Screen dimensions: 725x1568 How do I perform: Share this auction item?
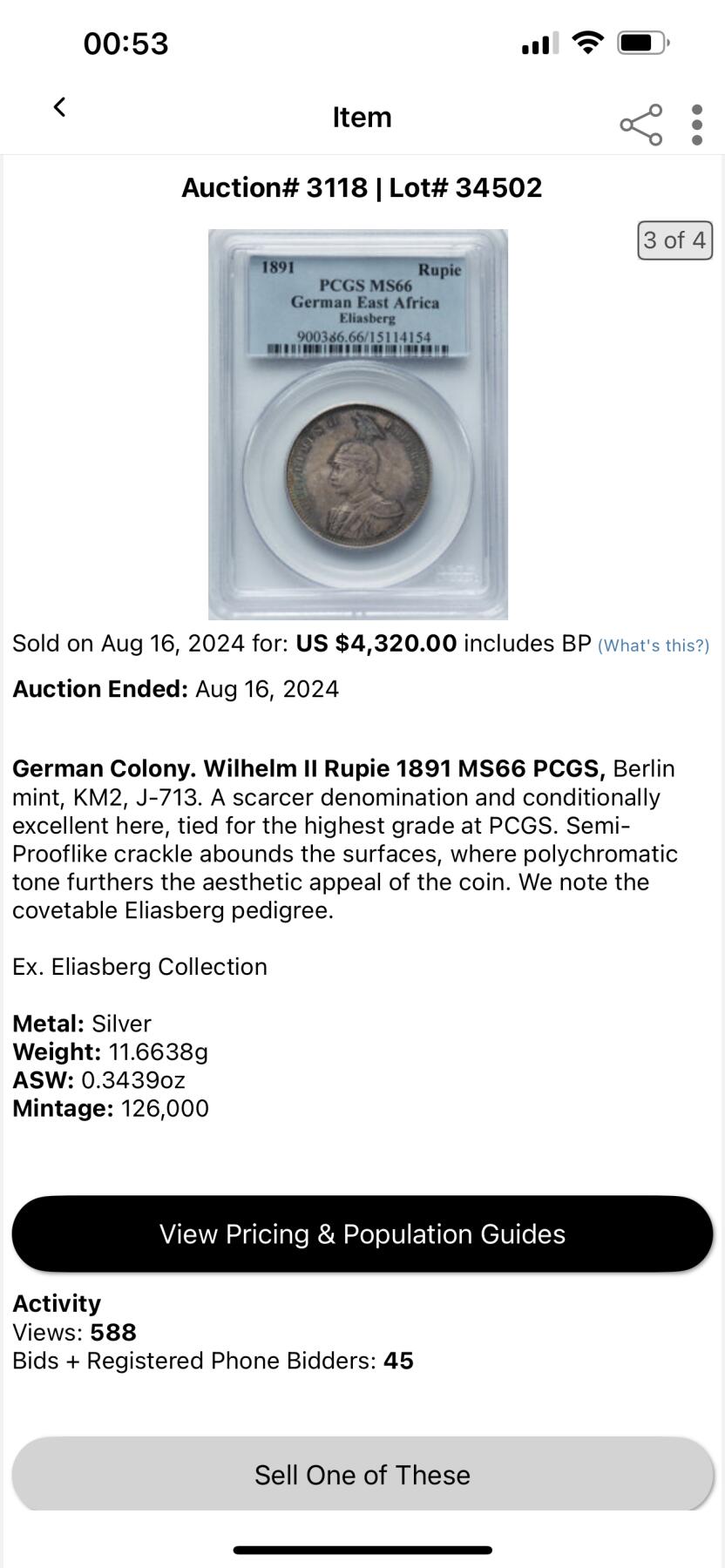[640, 125]
